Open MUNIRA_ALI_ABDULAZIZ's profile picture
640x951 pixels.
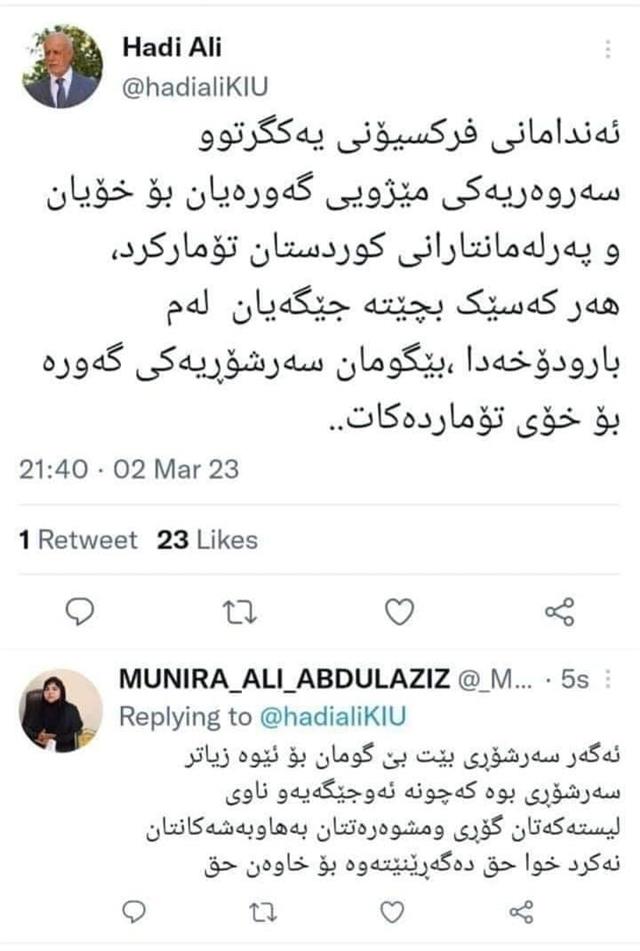62,709
